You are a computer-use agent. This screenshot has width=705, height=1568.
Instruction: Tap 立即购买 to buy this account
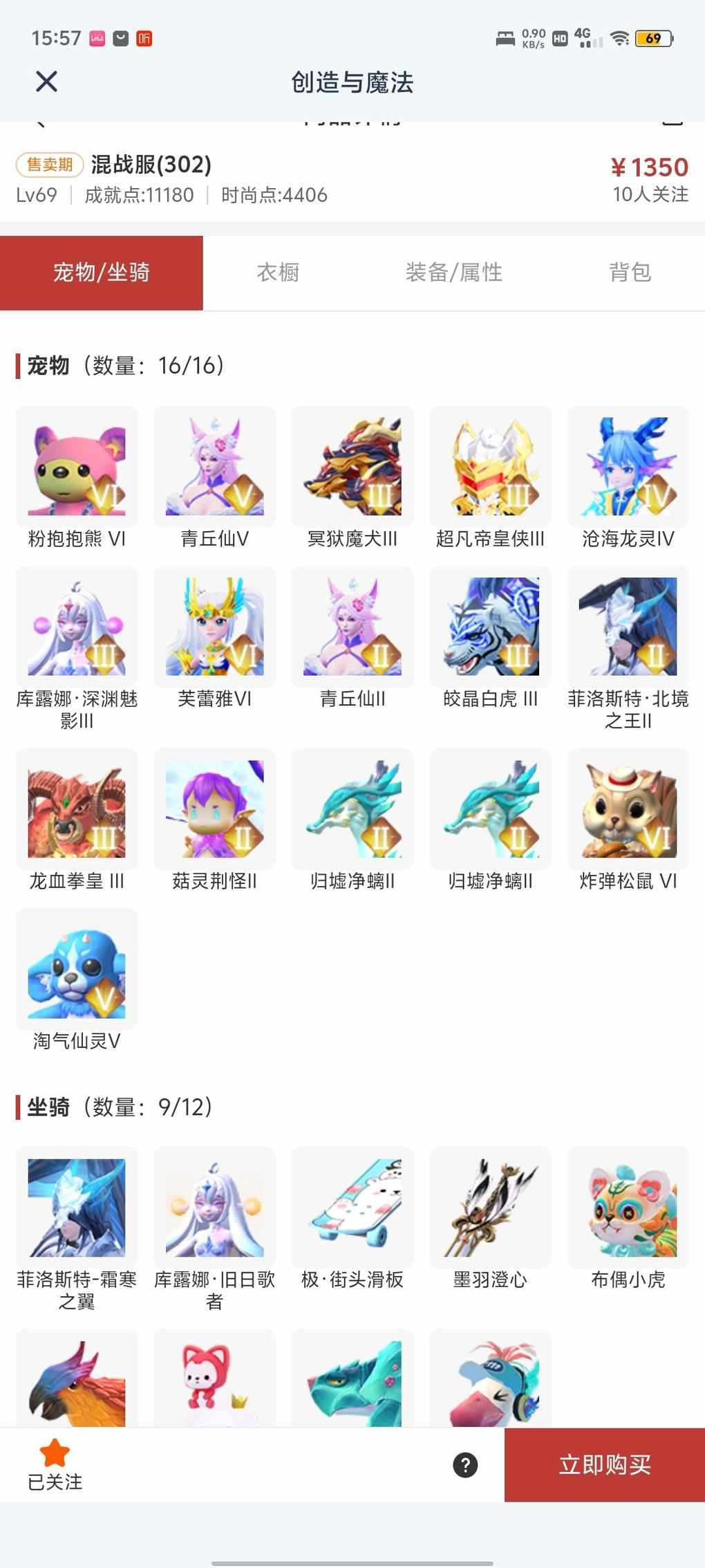604,1464
